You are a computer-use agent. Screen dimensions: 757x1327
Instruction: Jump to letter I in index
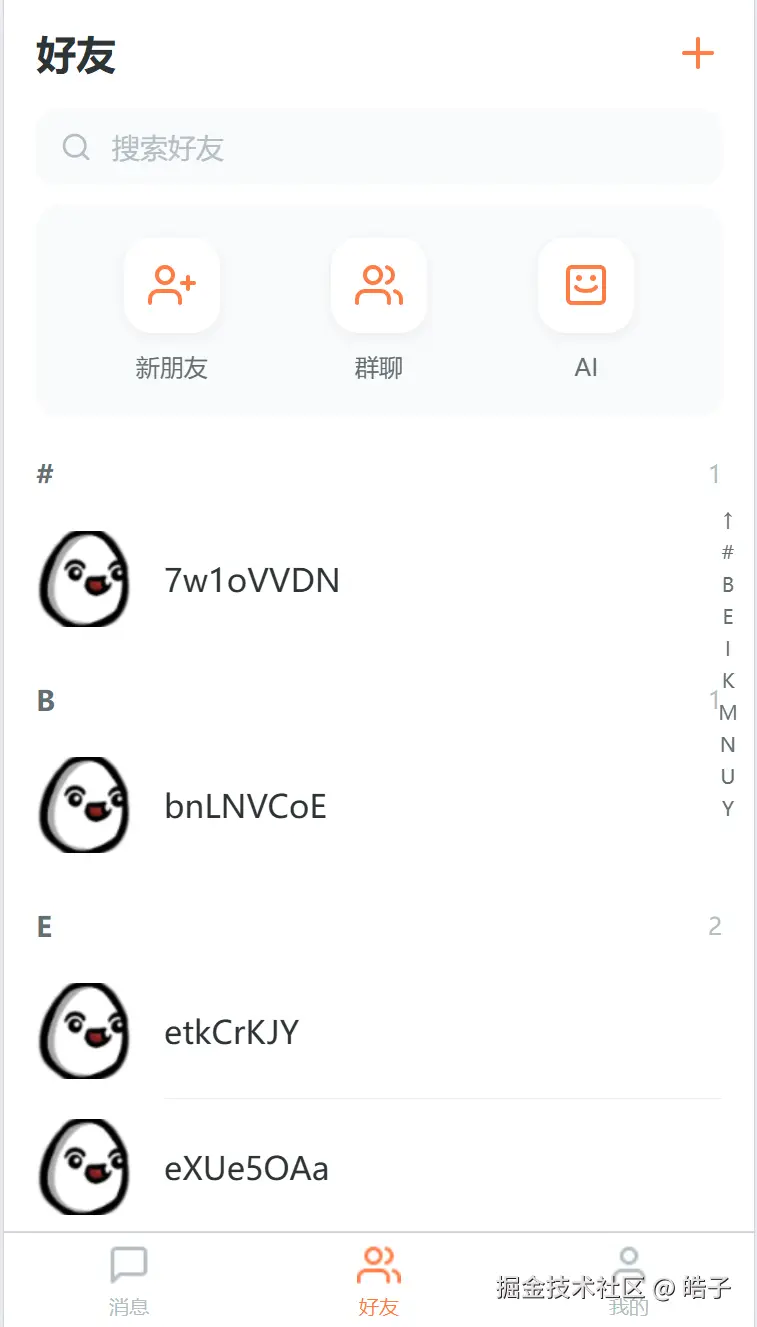pos(728,649)
